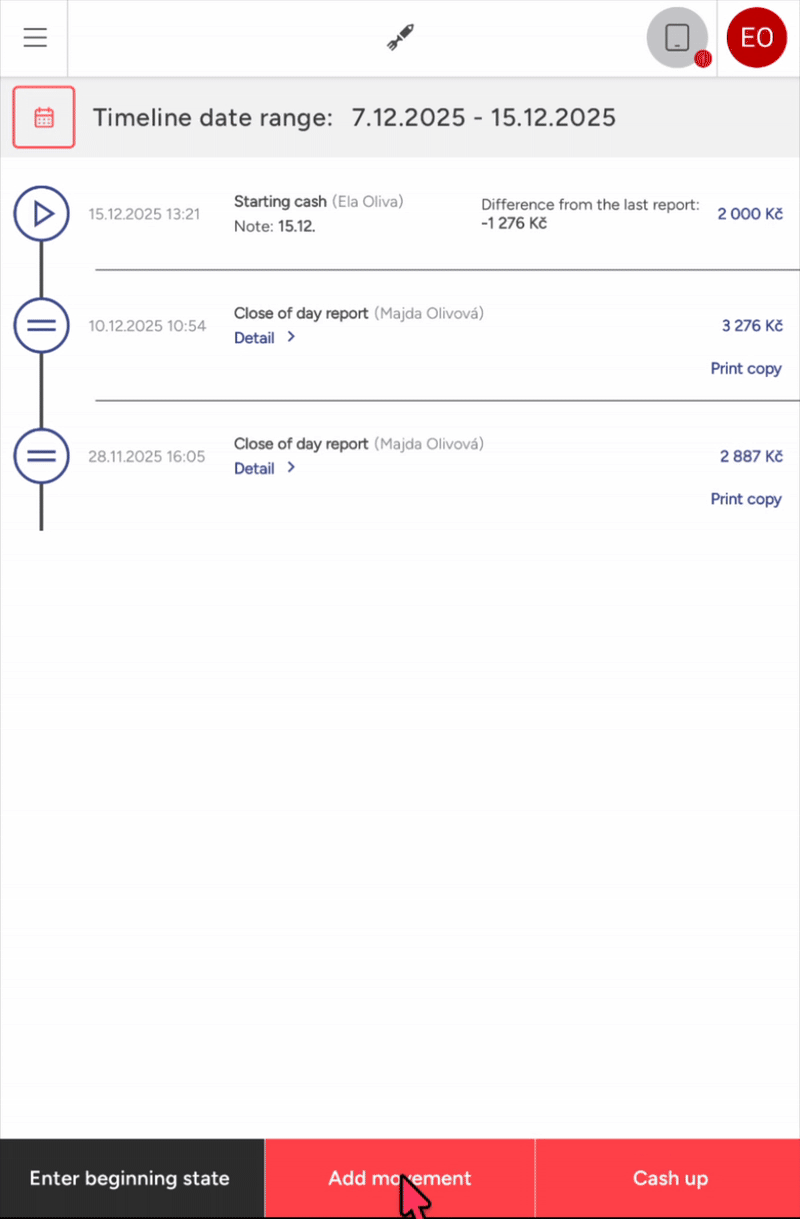
Task: Start the Cash up process
Action: tap(670, 1178)
